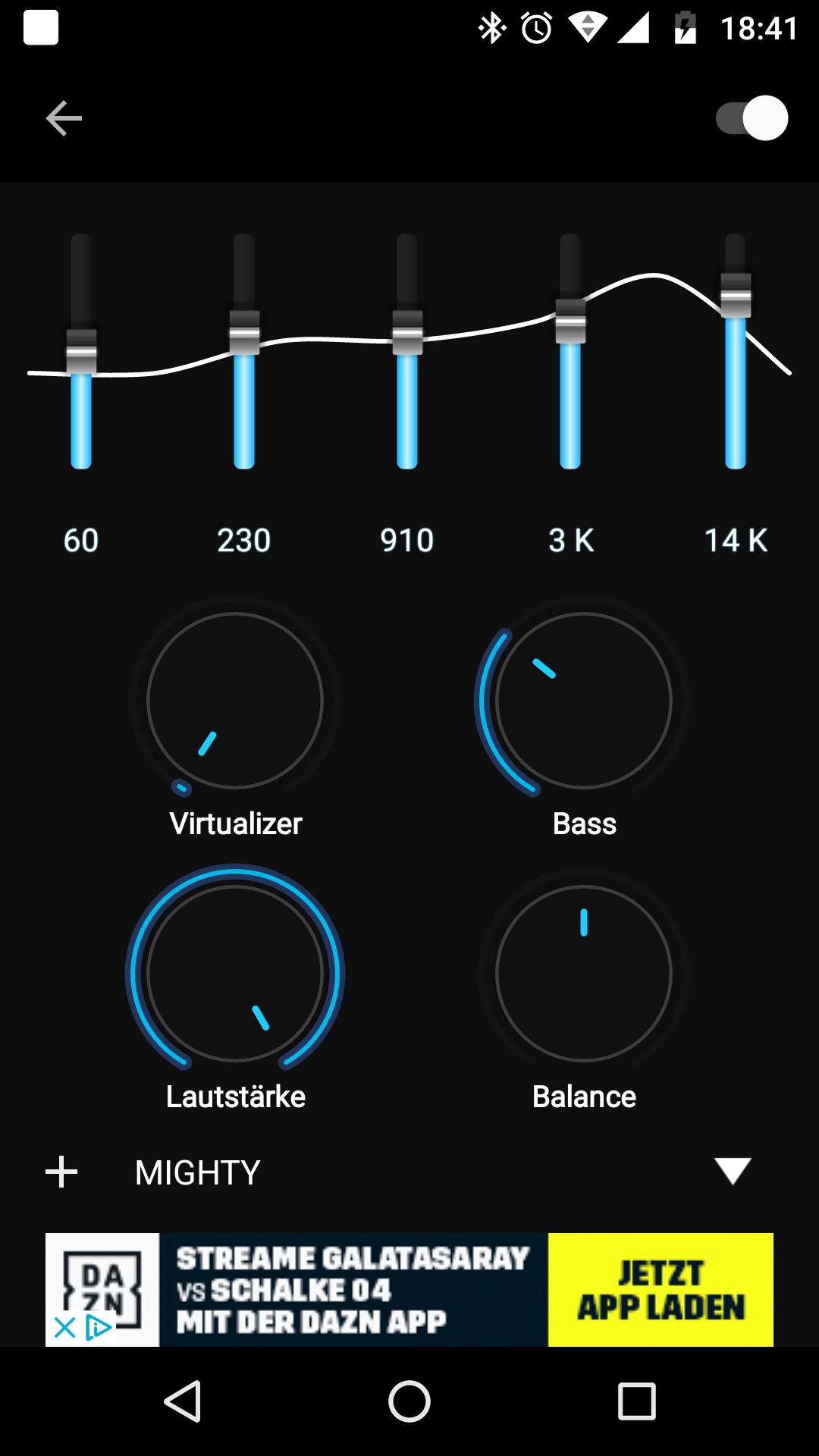Image resolution: width=819 pixels, height=1456 pixels.
Task: Close the DAZN ad banner
Action: (x=65, y=1328)
